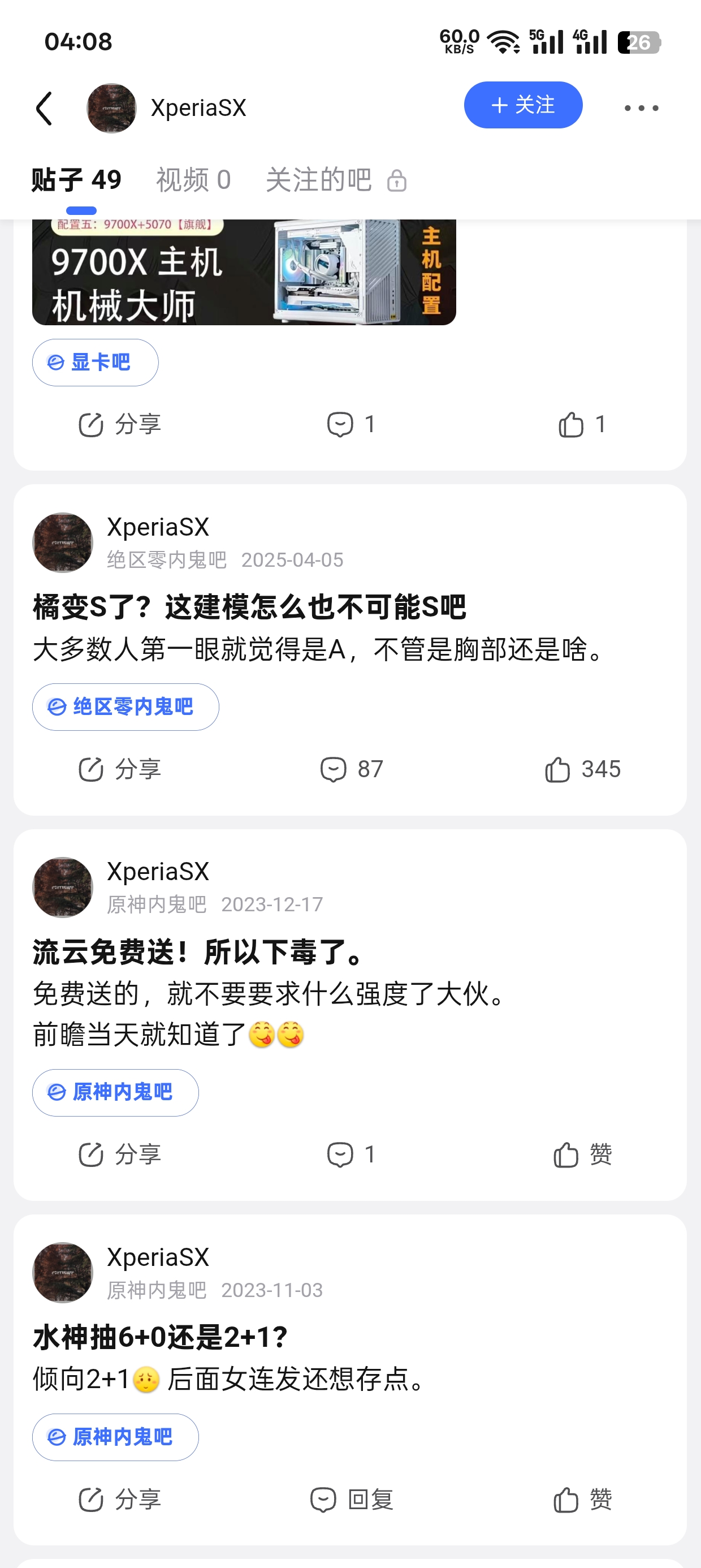Reply to the 水神抽6+0还是2+1 post
Image resolution: width=701 pixels, height=1568 pixels.
(351, 1499)
